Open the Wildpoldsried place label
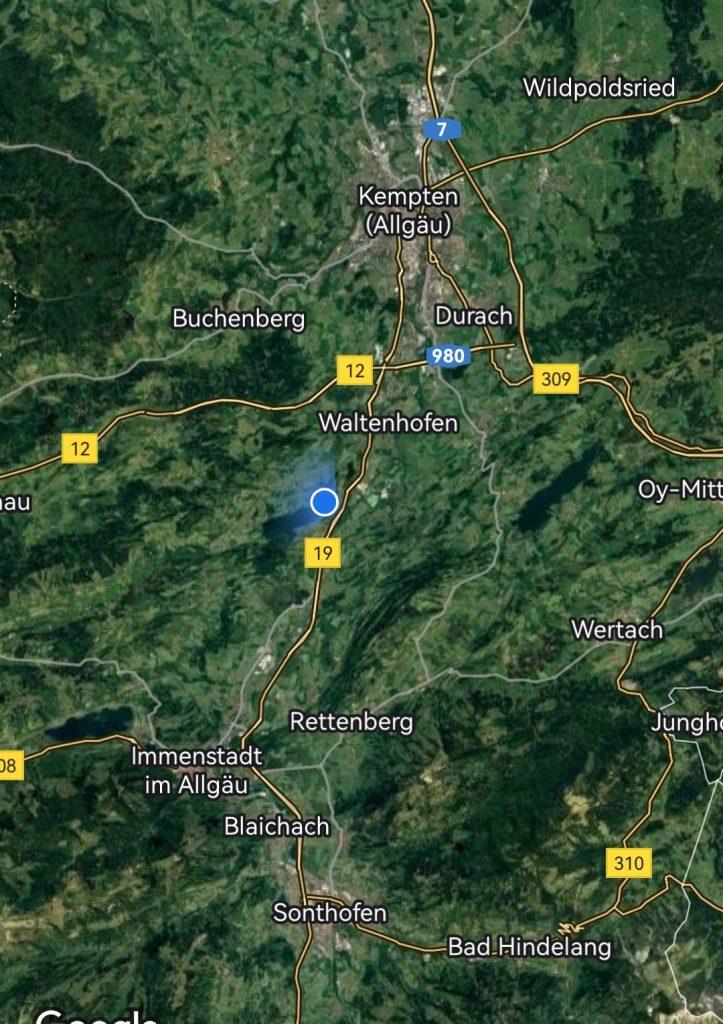The image size is (723, 1024). click(x=599, y=88)
